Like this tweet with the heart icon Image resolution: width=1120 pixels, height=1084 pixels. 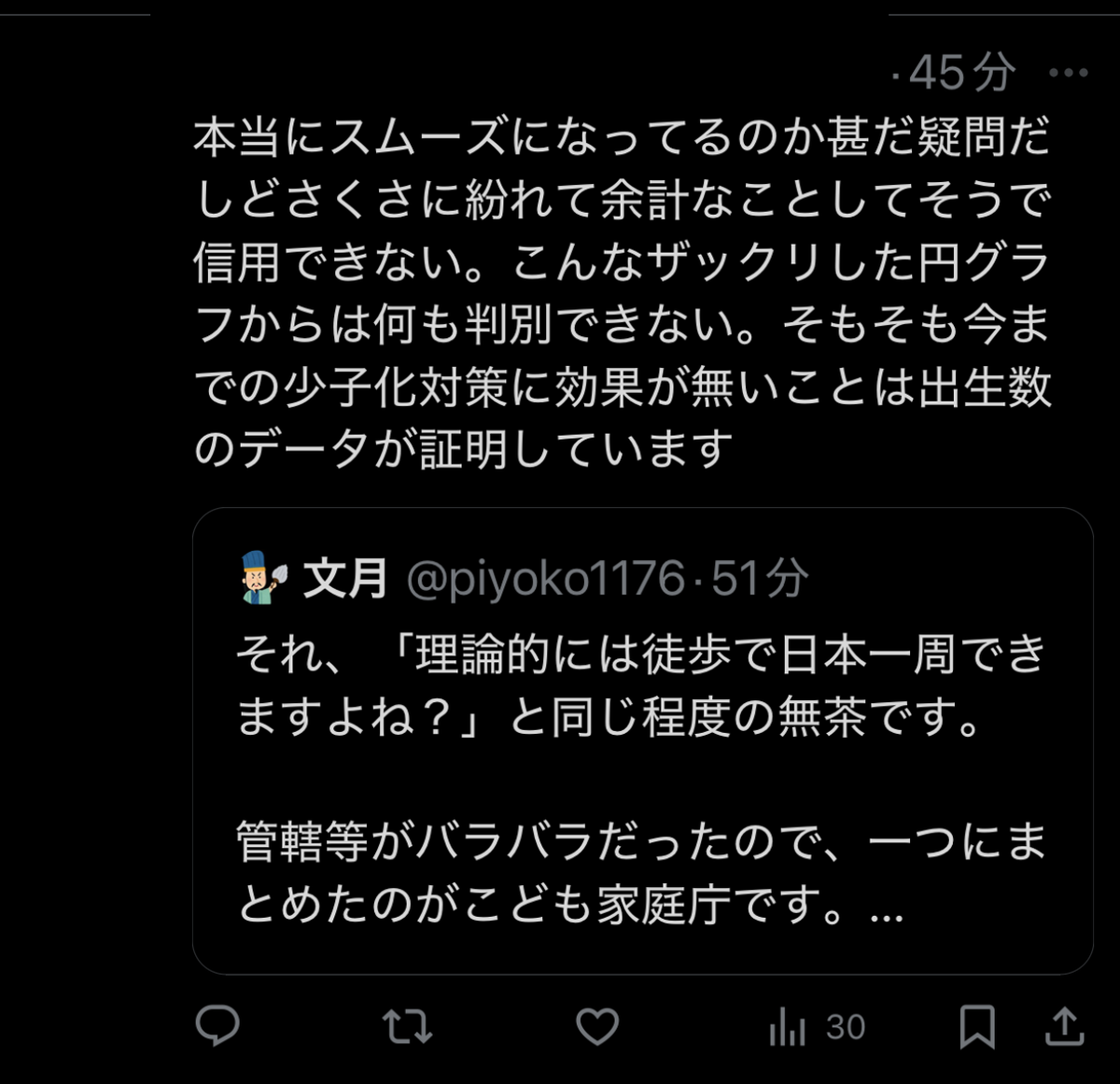[597, 1026]
